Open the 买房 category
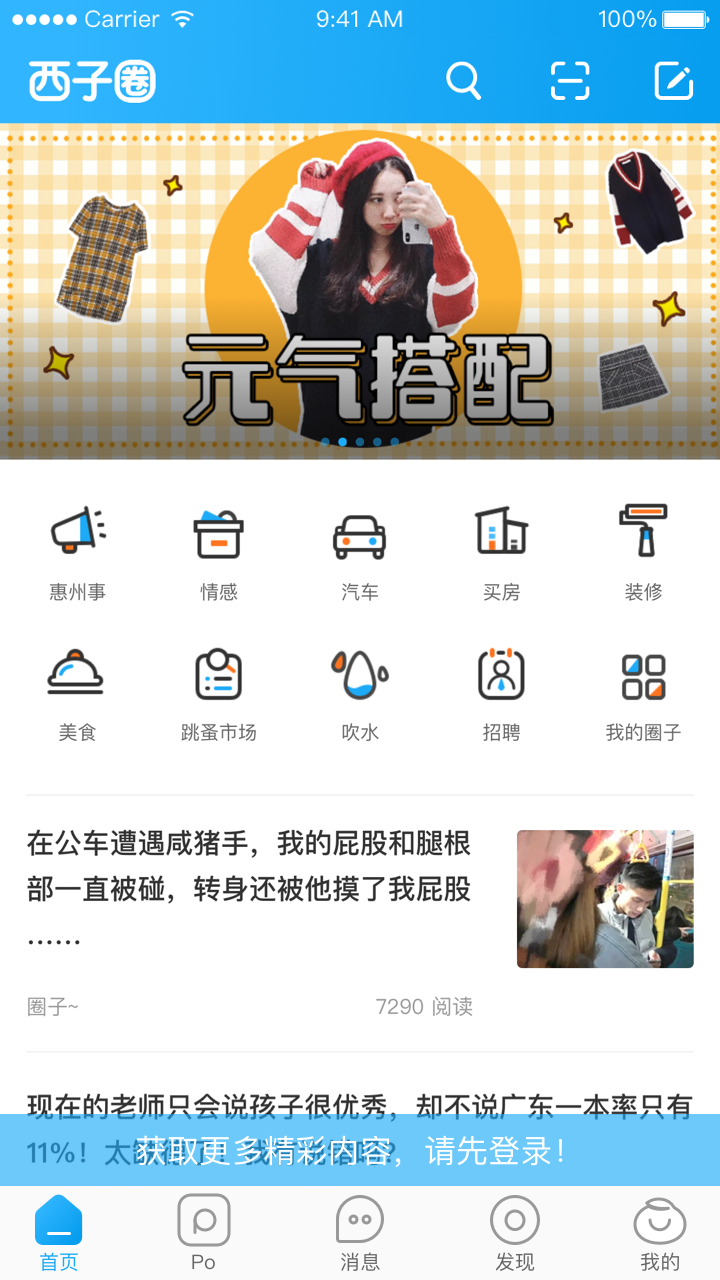This screenshot has height=1280, width=720. click(501, 552)
